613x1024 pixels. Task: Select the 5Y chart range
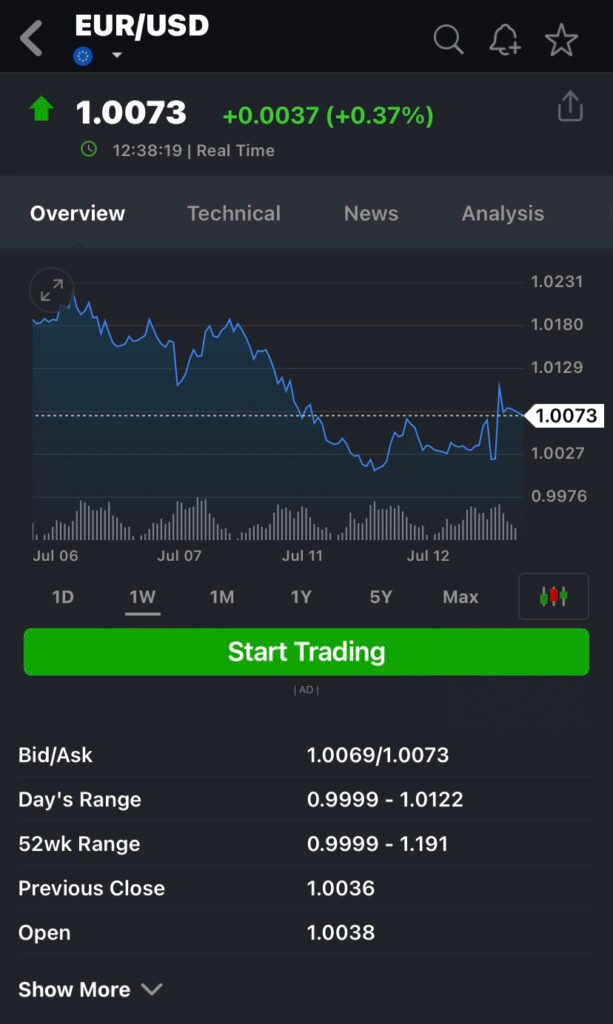coord(380,597)
